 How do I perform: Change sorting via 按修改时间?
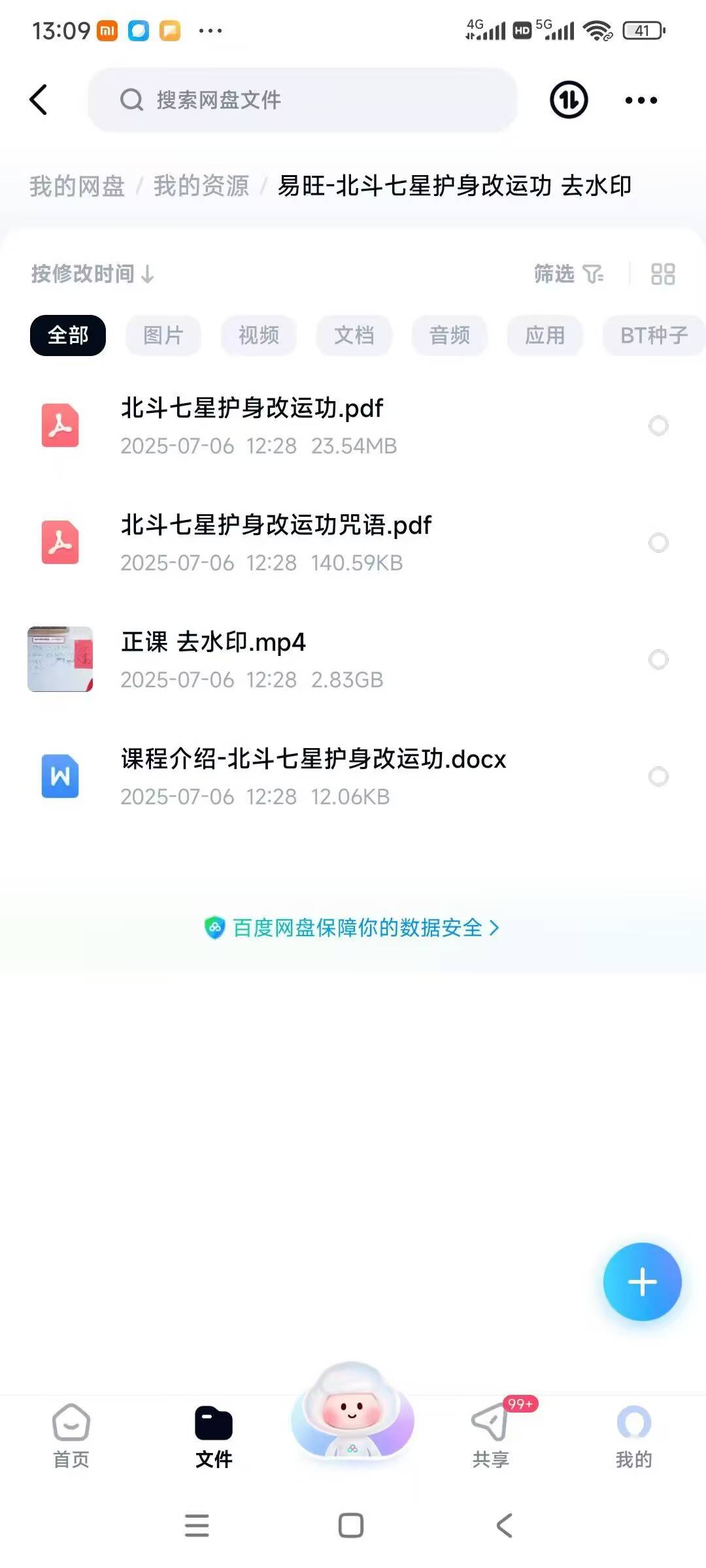pyautogui.click(x=92, y=274)
